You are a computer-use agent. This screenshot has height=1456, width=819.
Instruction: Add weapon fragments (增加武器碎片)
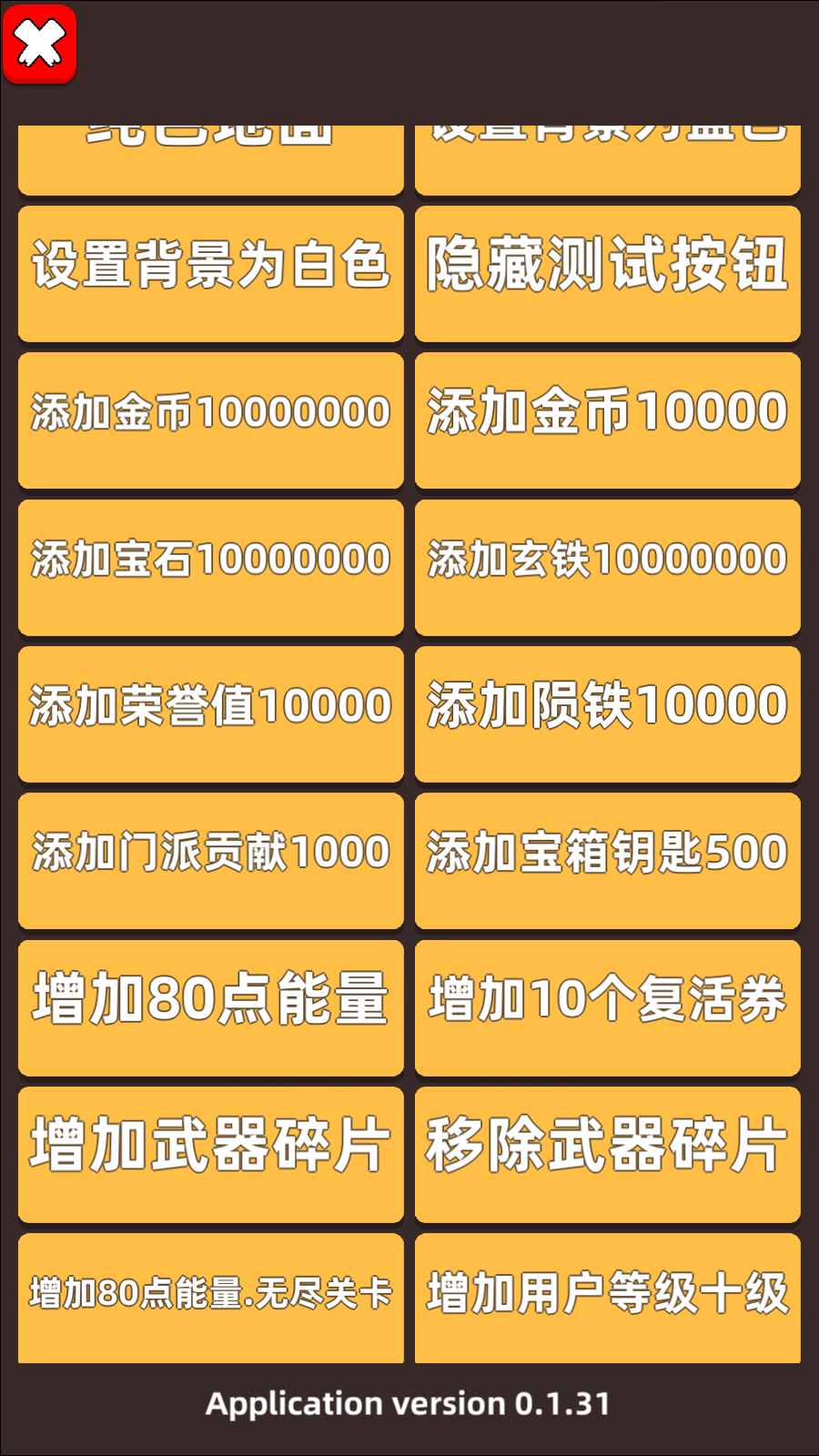(210, 1154)
